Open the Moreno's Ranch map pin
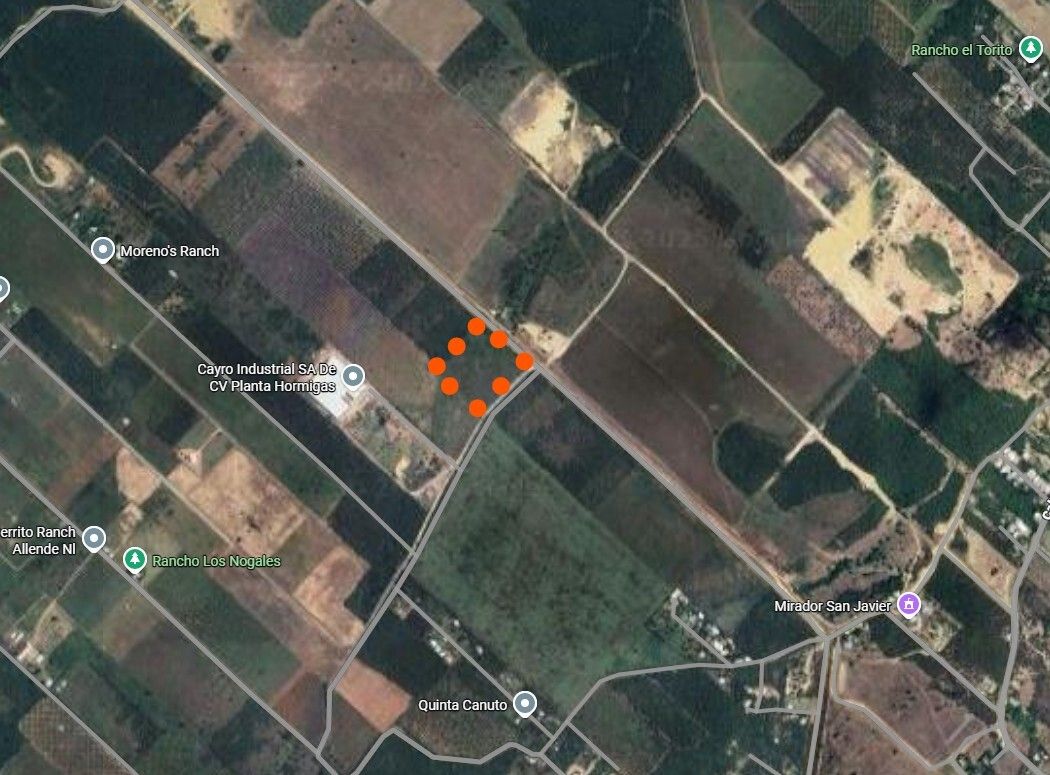The height and width of the screenshot is (775, 1050). [x=102, y=250]
